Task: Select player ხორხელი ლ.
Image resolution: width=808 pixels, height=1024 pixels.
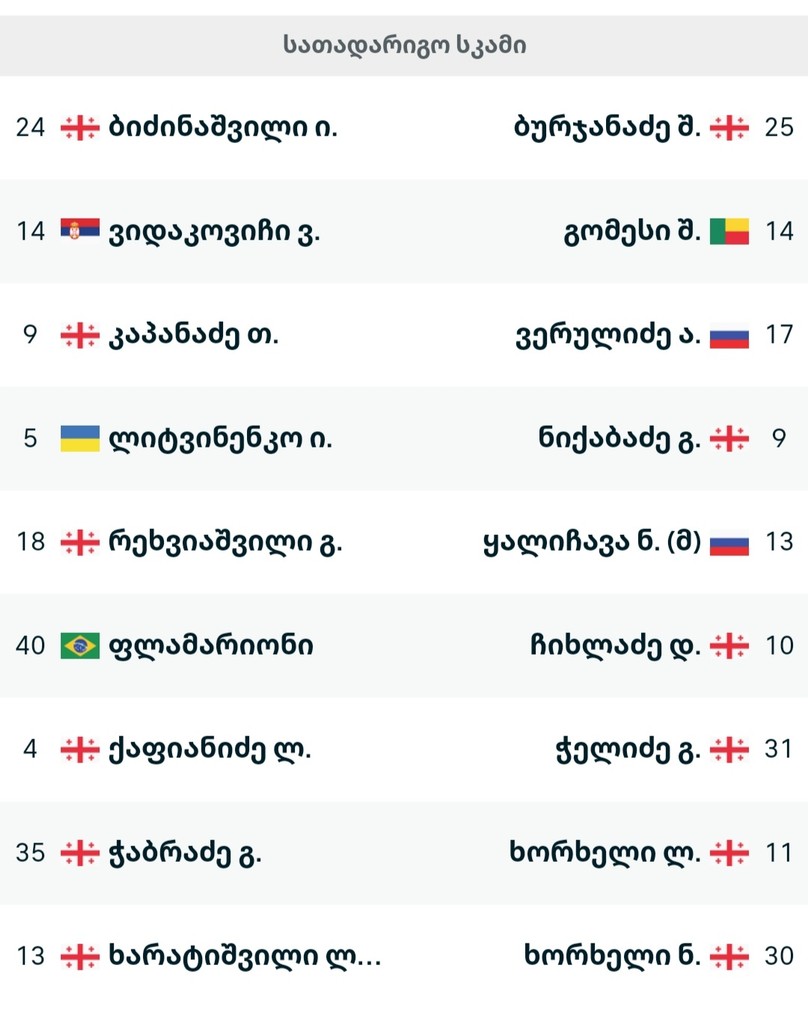Action: (604, 853)
